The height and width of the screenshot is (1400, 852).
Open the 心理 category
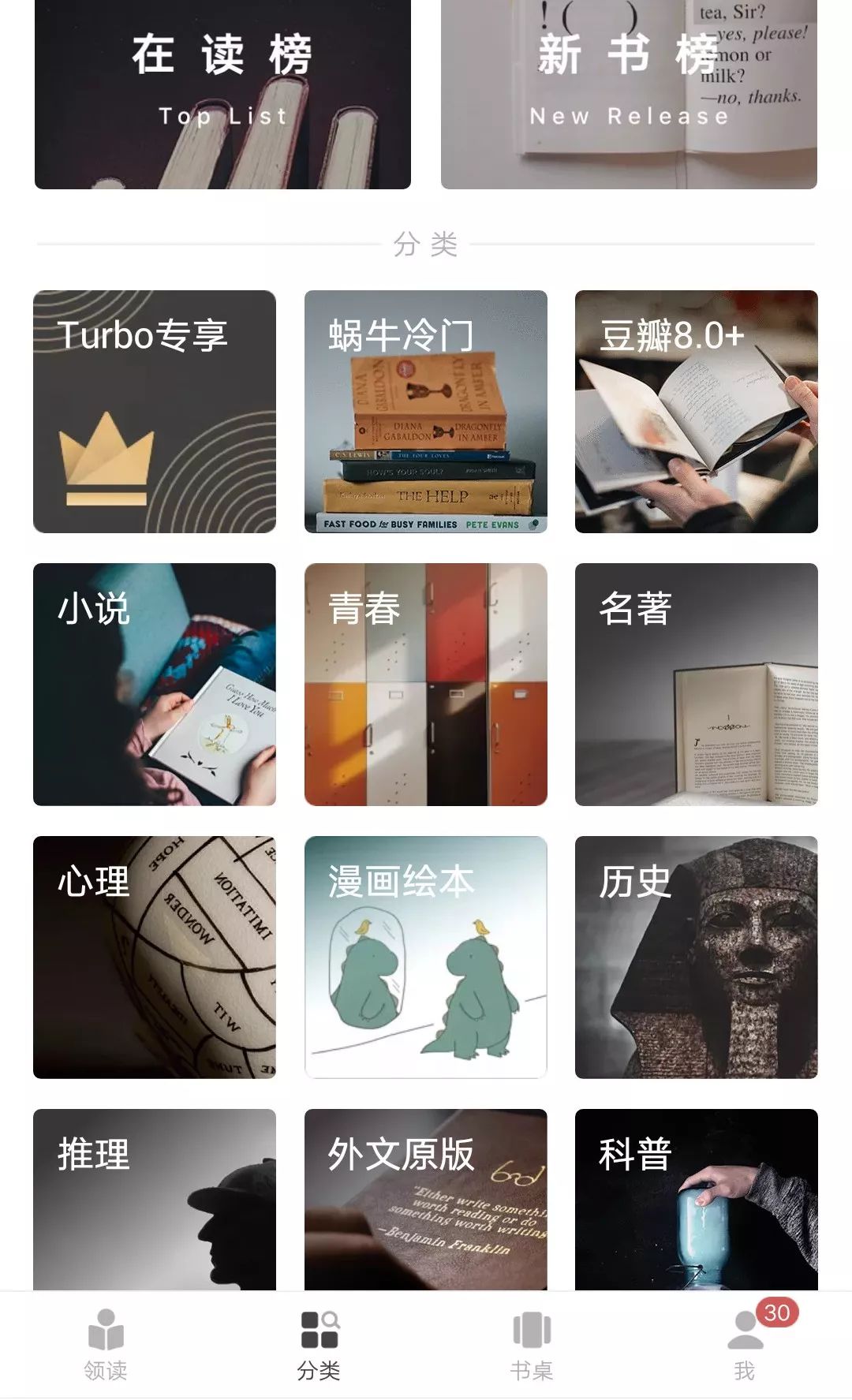pos(155,957)
